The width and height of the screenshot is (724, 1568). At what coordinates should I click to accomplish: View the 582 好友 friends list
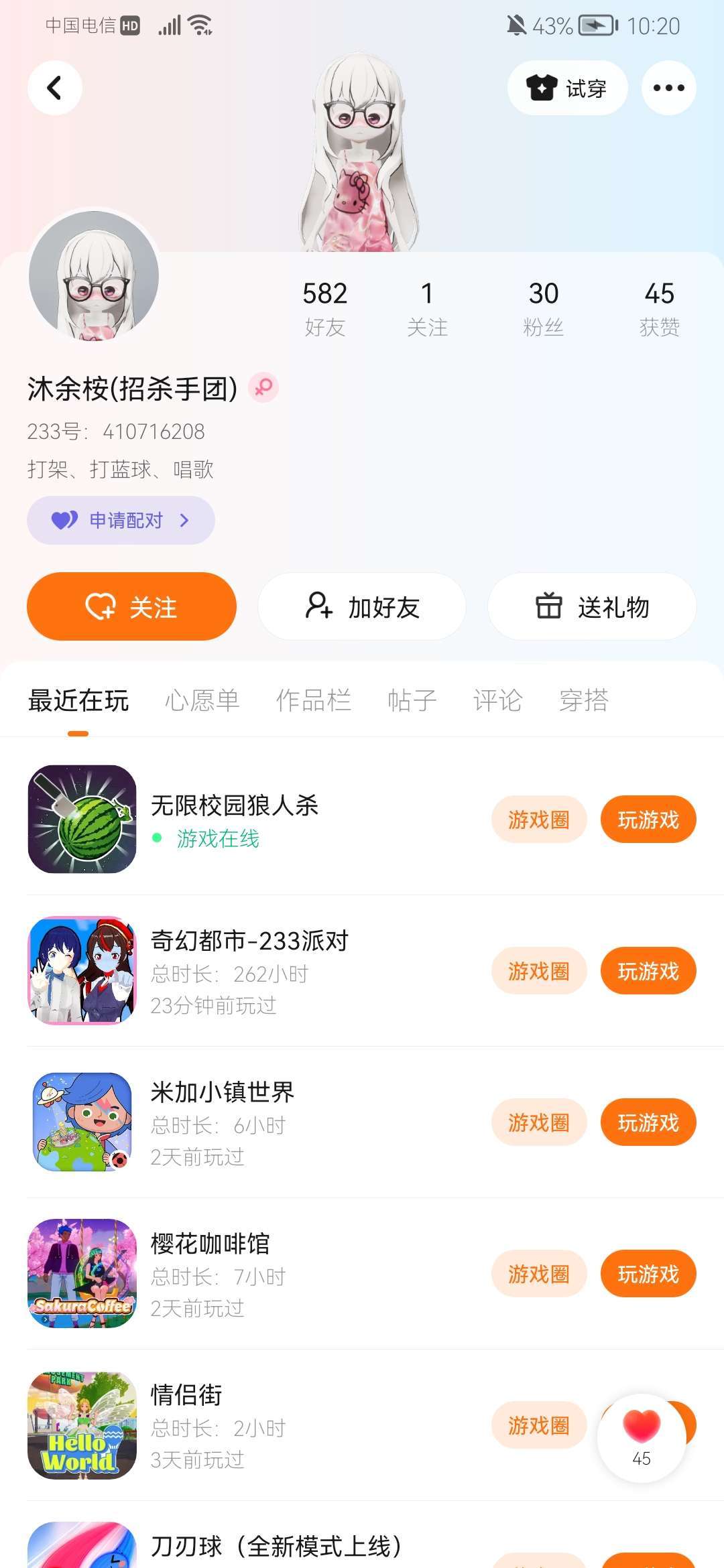(325, 308)
